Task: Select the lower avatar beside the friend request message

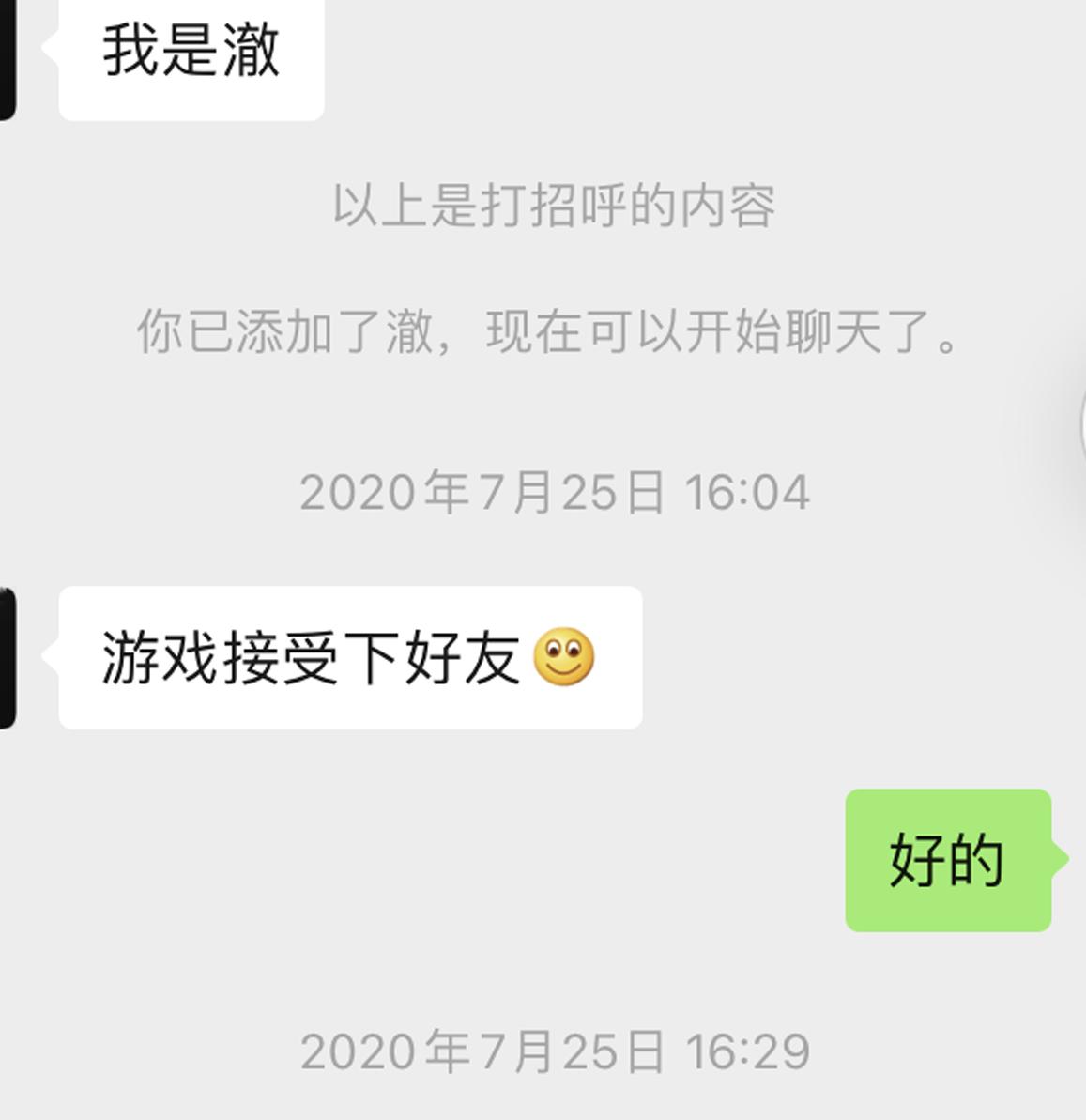Action: [x=8, y=657]
